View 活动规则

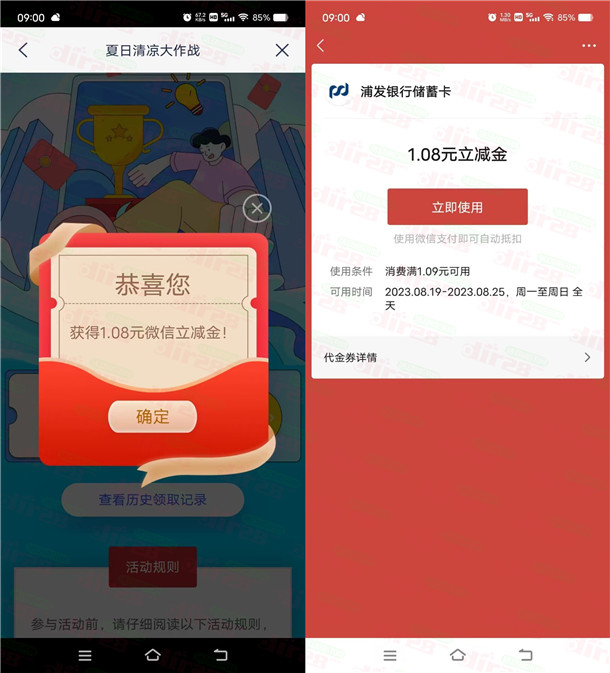(x=152, y=567)
